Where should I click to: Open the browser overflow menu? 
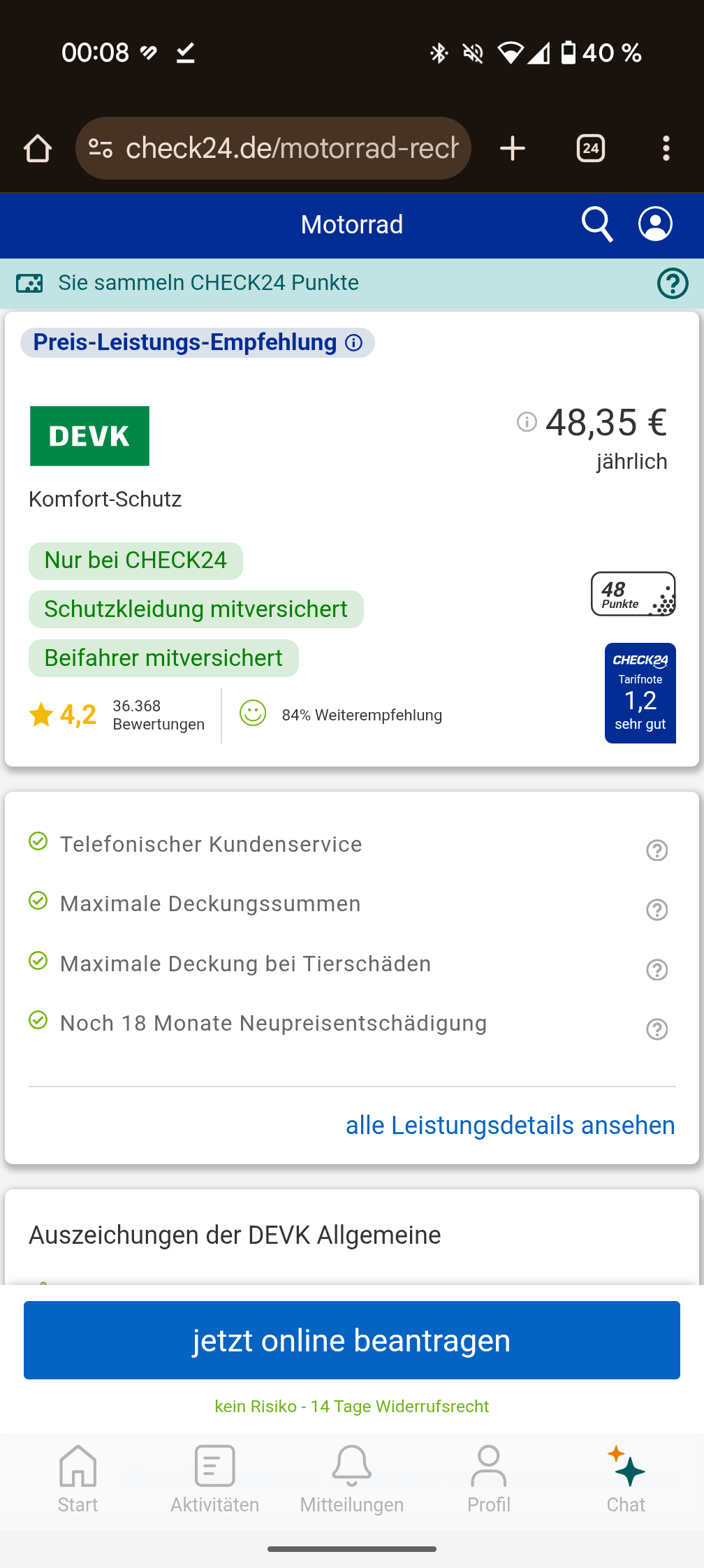666,148
